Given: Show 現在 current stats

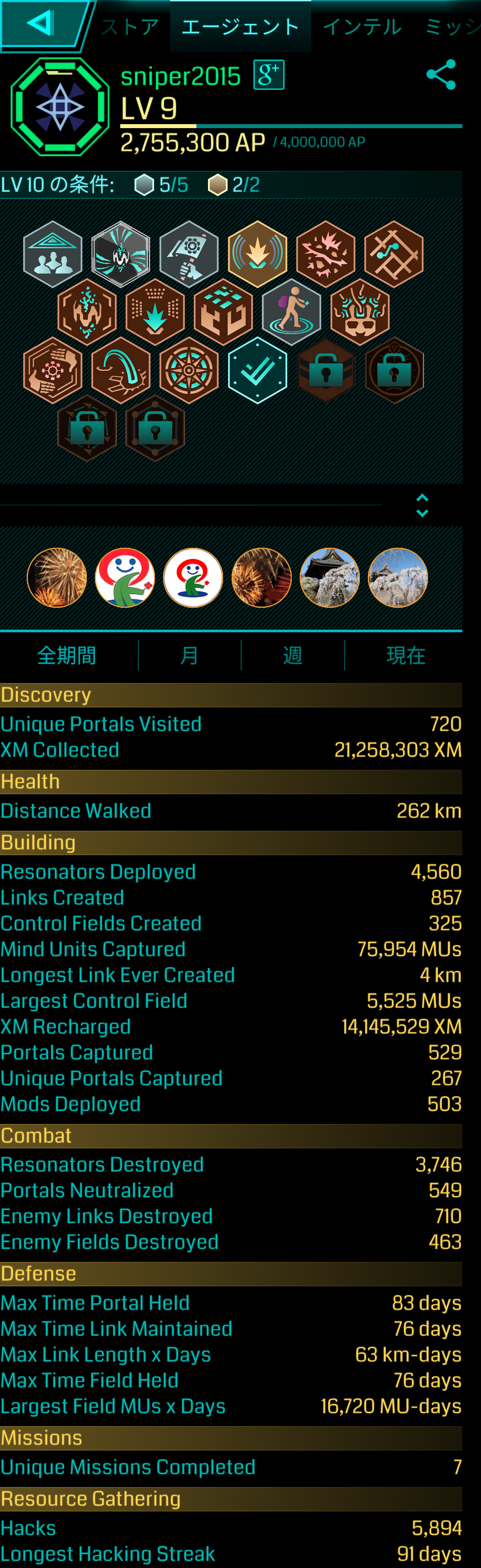Looking at the screenshot, I should [x=405, y=655].
